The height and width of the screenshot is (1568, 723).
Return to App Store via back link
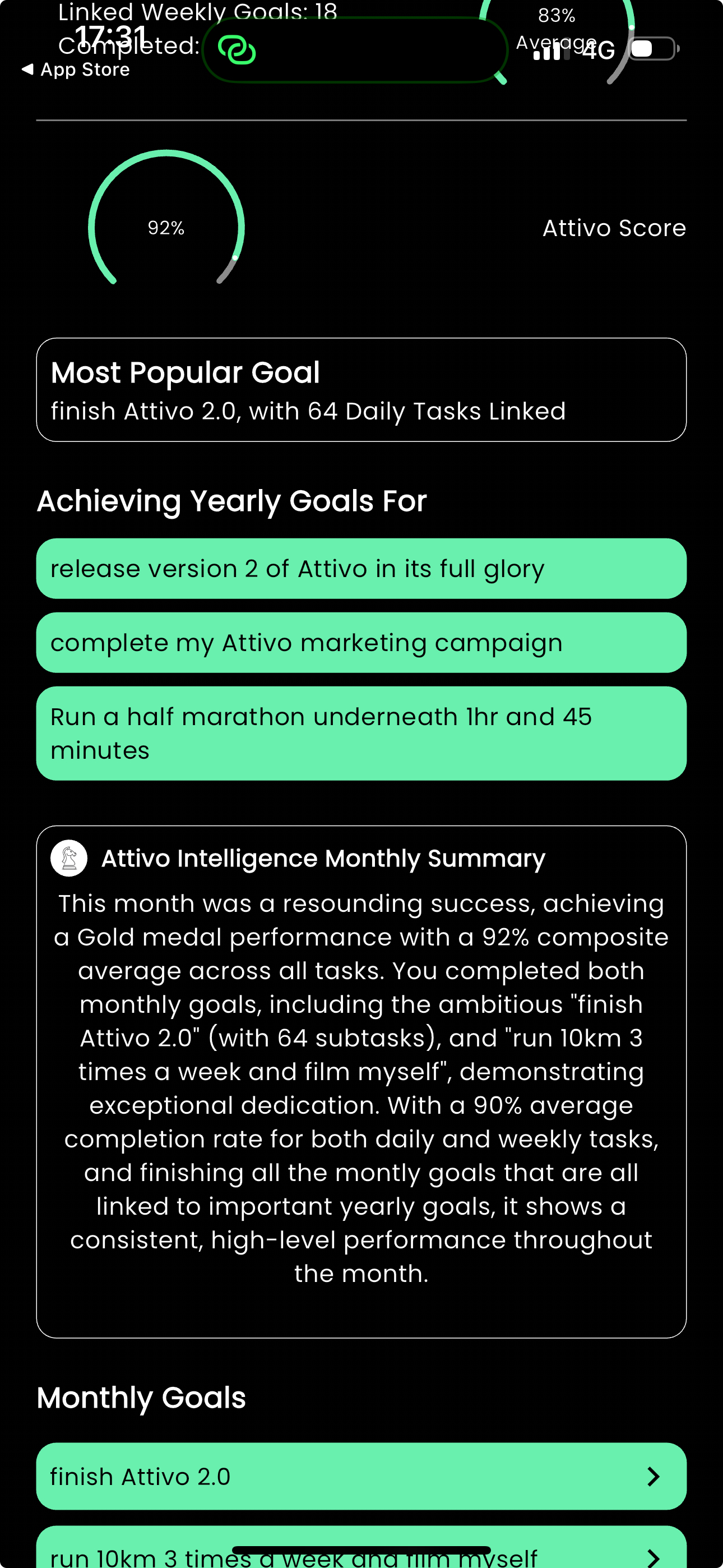coord(76,70)
